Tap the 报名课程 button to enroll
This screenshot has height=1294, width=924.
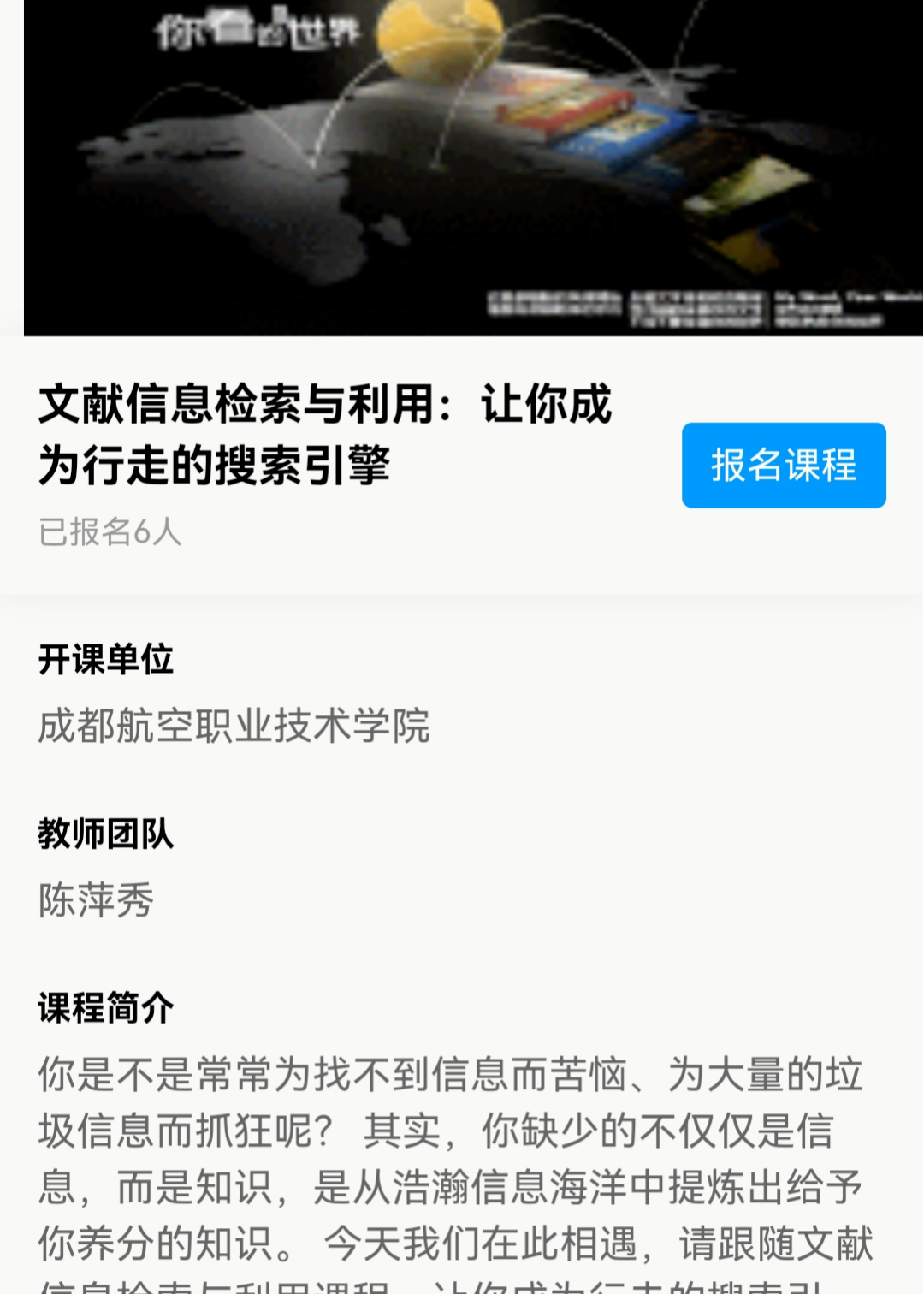(x=783, y=465)
